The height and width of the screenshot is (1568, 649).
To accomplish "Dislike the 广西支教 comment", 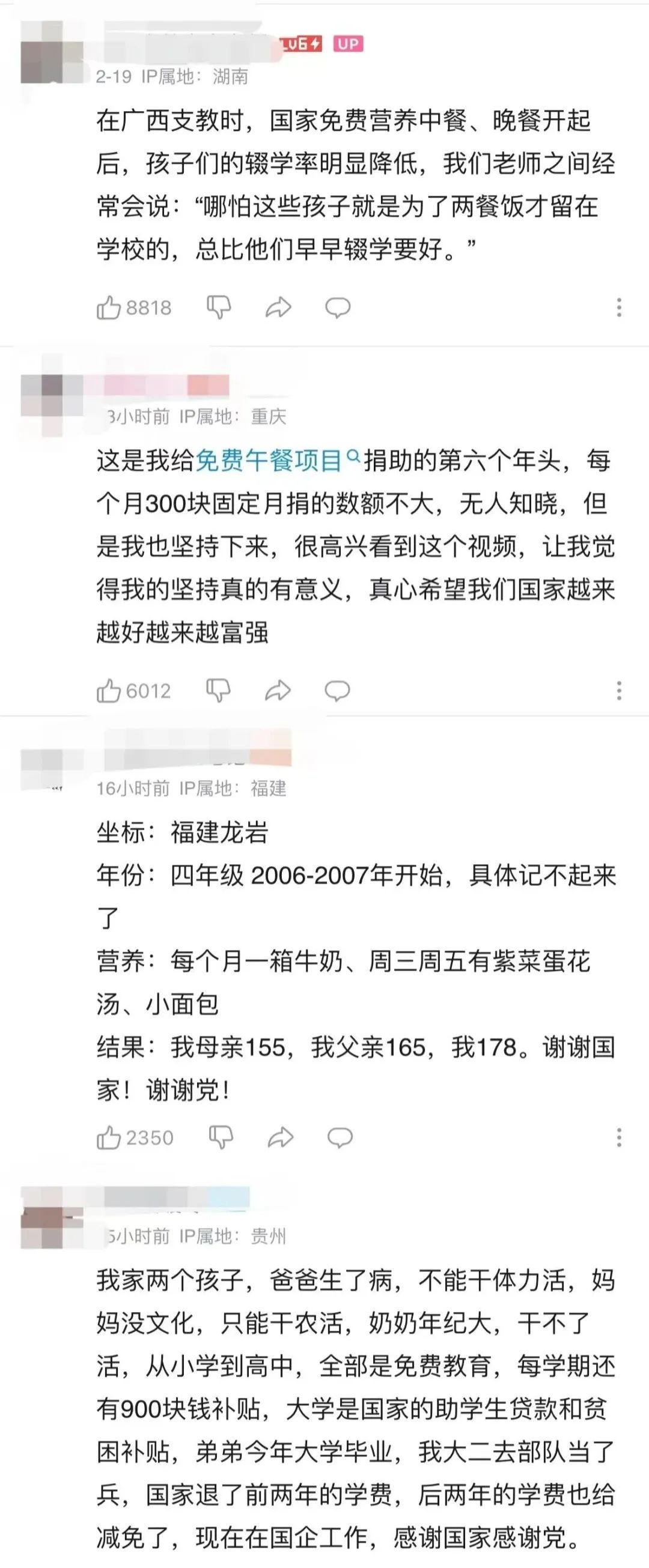I will tap(219, 307).
